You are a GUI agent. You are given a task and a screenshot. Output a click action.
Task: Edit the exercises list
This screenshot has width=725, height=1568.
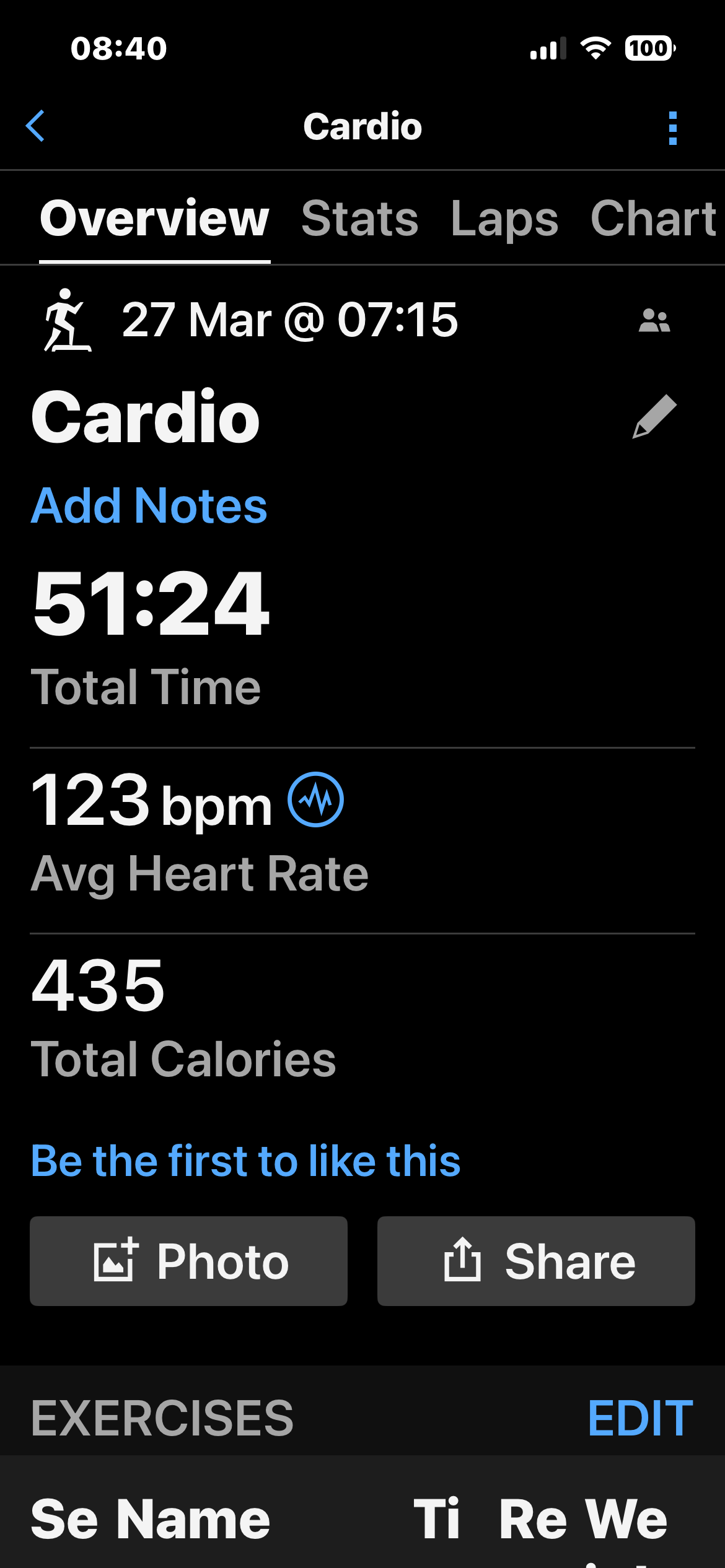click(x=640, y=1418)
